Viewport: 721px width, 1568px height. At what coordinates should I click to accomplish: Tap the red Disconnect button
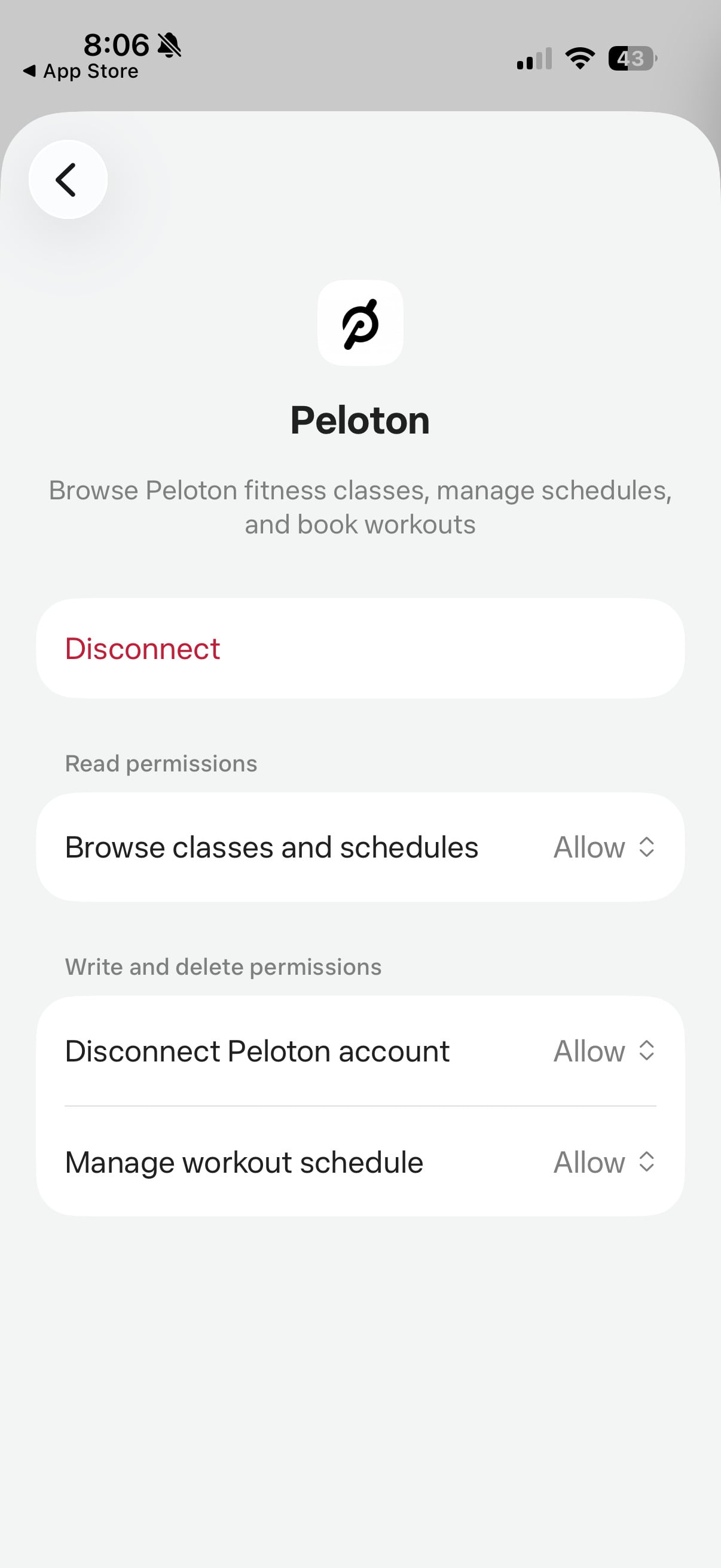(360, 648)
